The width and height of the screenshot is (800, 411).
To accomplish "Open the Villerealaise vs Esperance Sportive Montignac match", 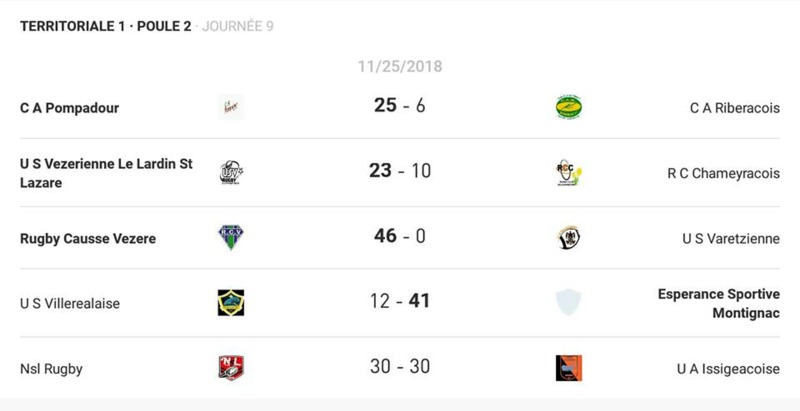I will [399, 301].
